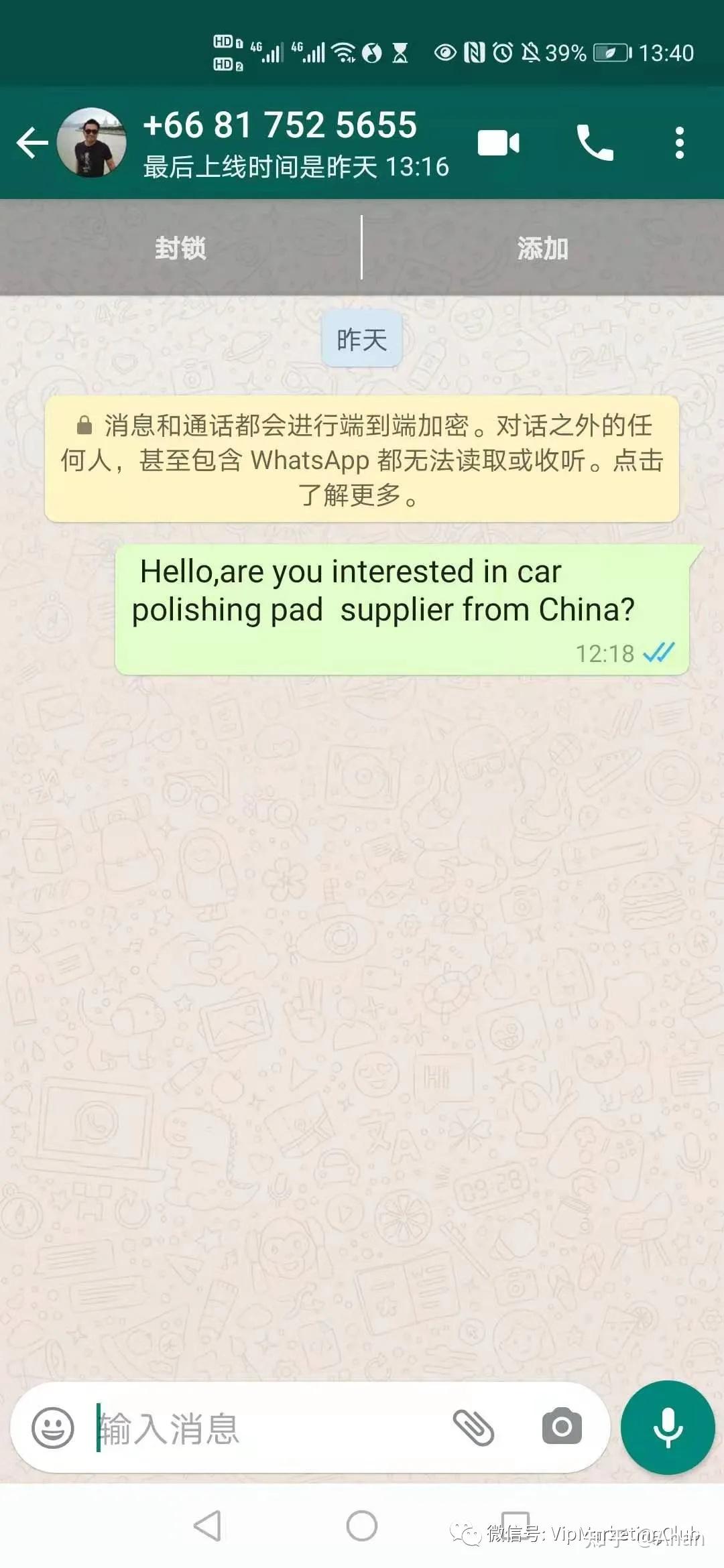Select the encryption notice message

tap(362, 460)
